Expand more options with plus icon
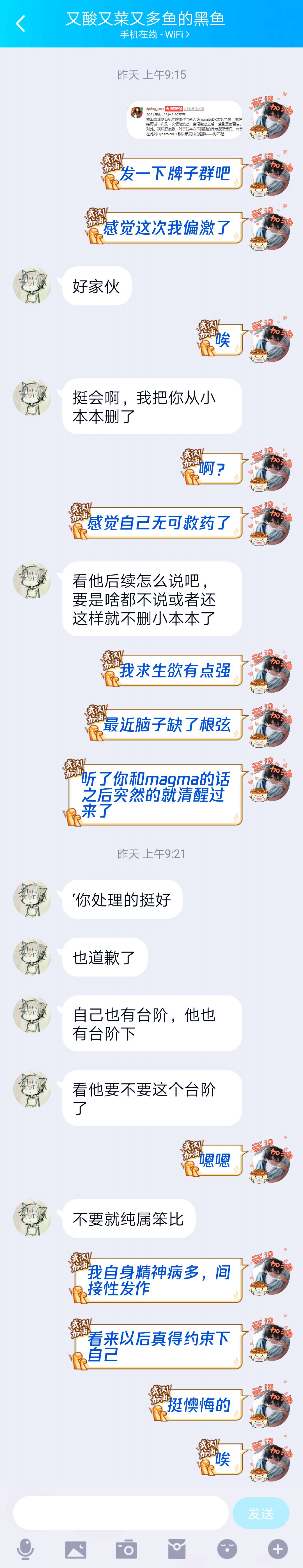 coord(277,1549)
